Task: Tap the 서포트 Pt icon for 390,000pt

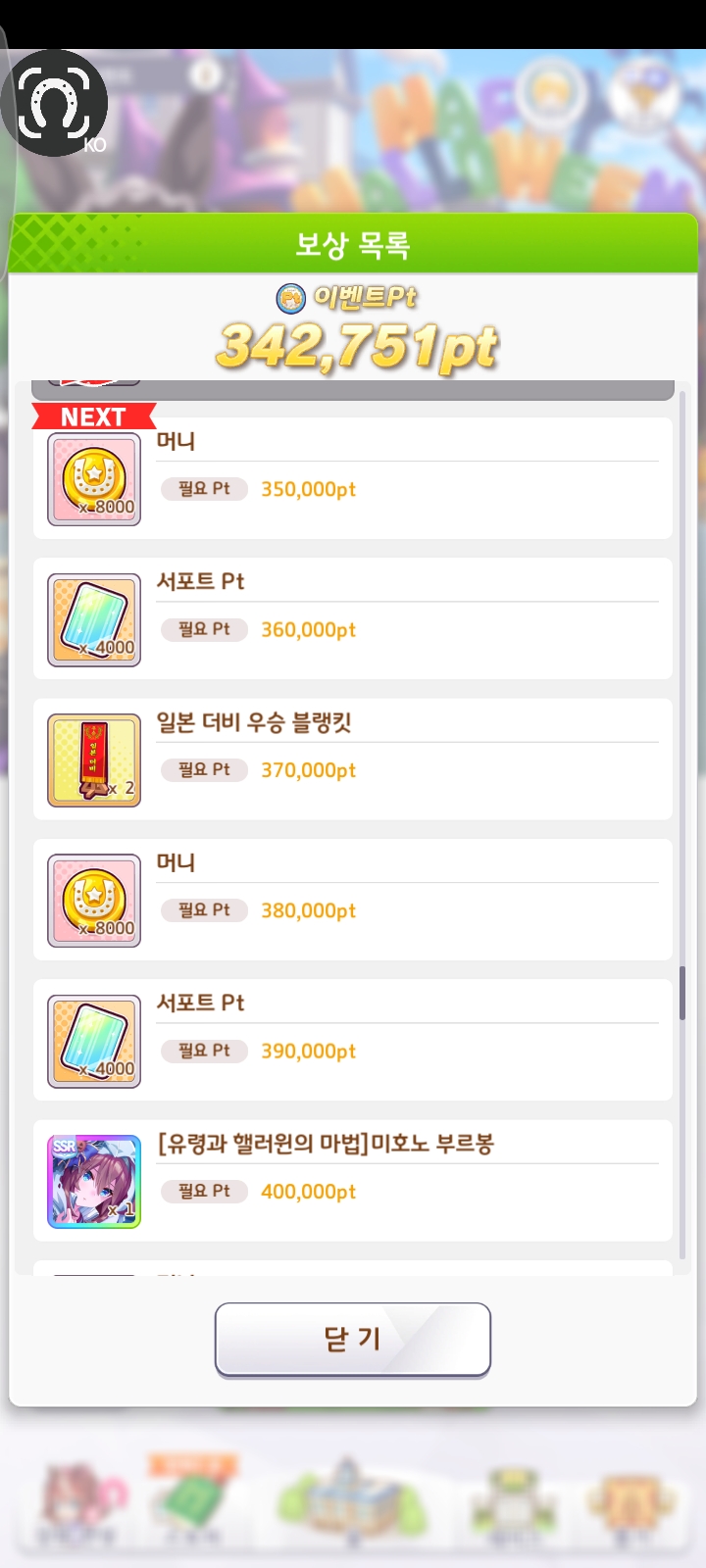Action: click(x=94, y=1042)
